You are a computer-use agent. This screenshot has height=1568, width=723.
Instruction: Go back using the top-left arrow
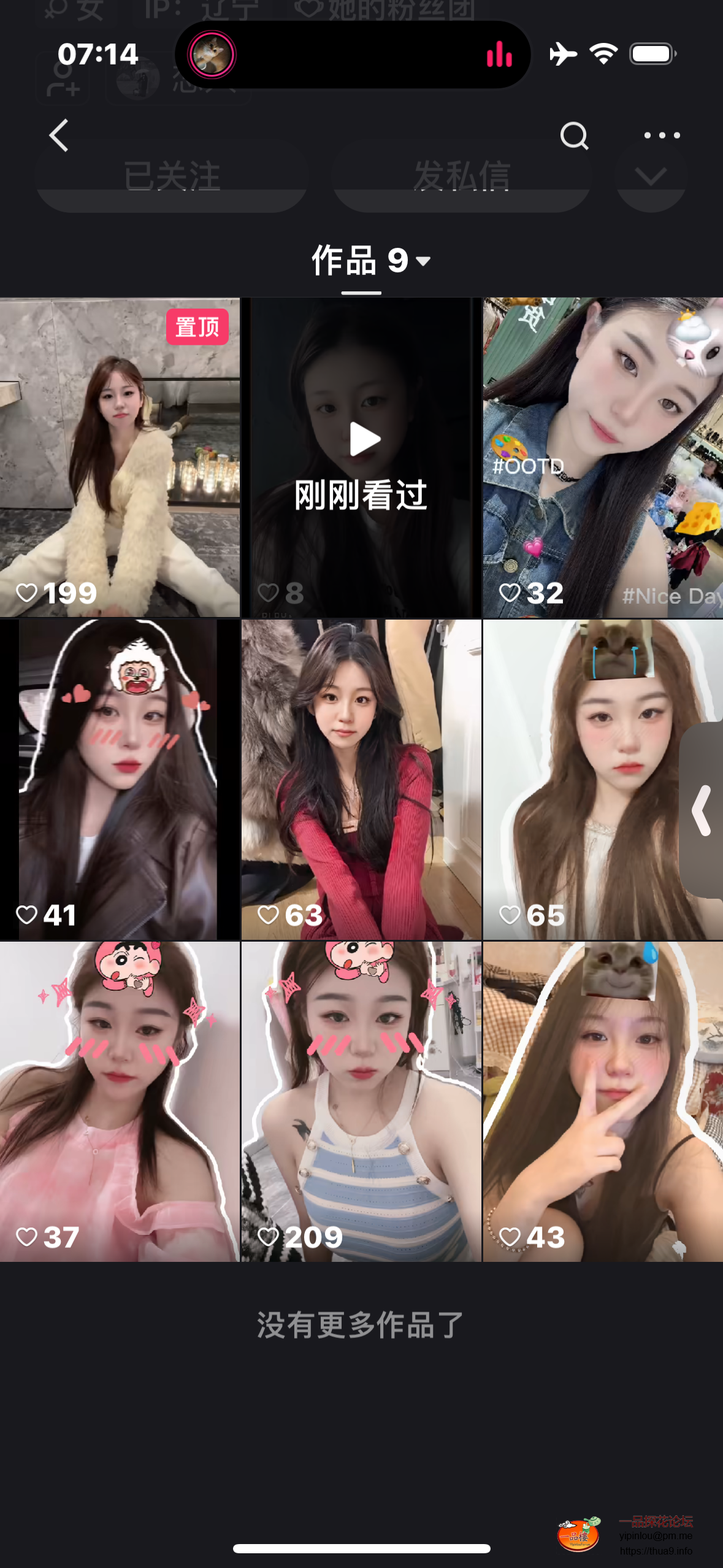tap(59, 136)
